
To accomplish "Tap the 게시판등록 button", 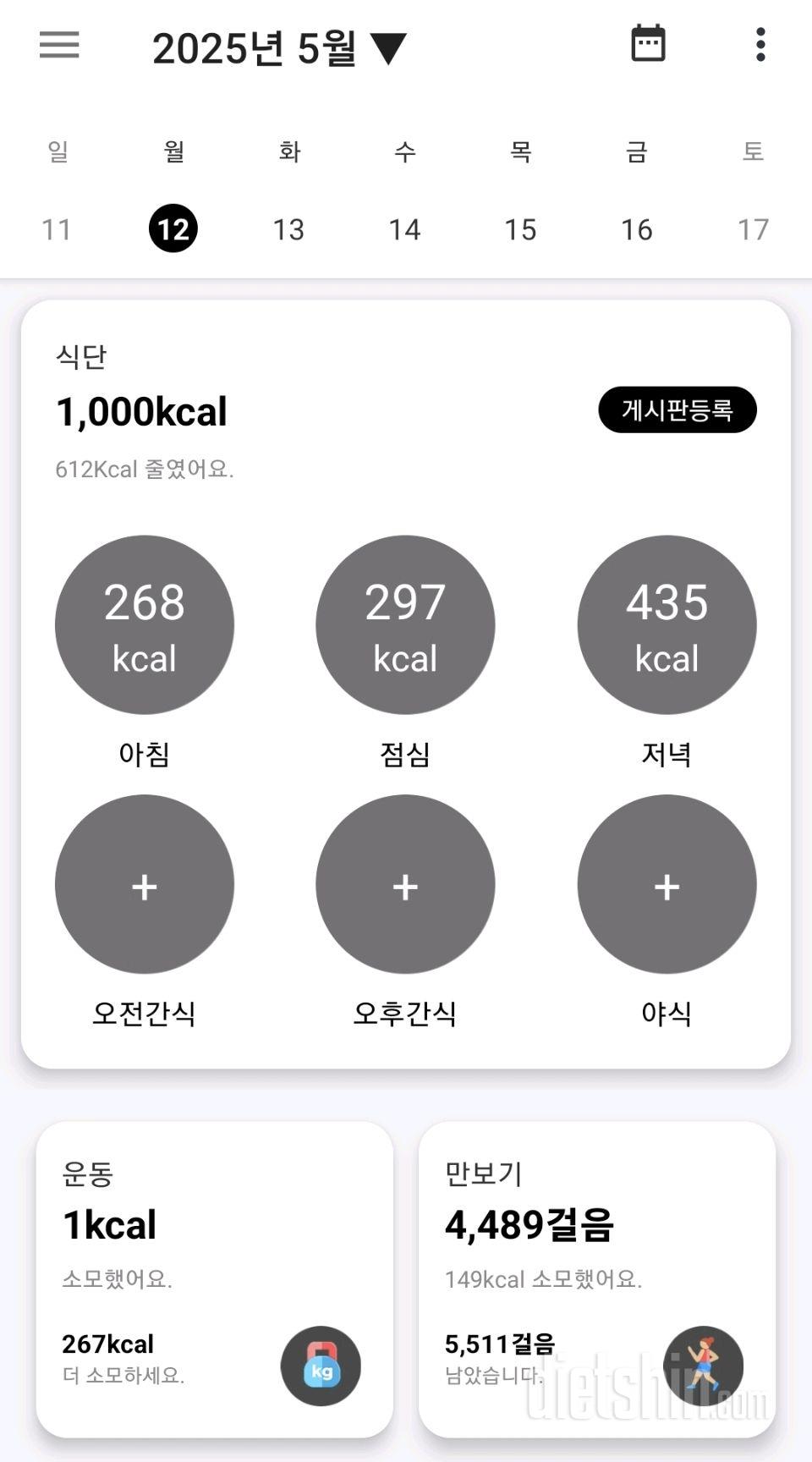I will [678, 410].
